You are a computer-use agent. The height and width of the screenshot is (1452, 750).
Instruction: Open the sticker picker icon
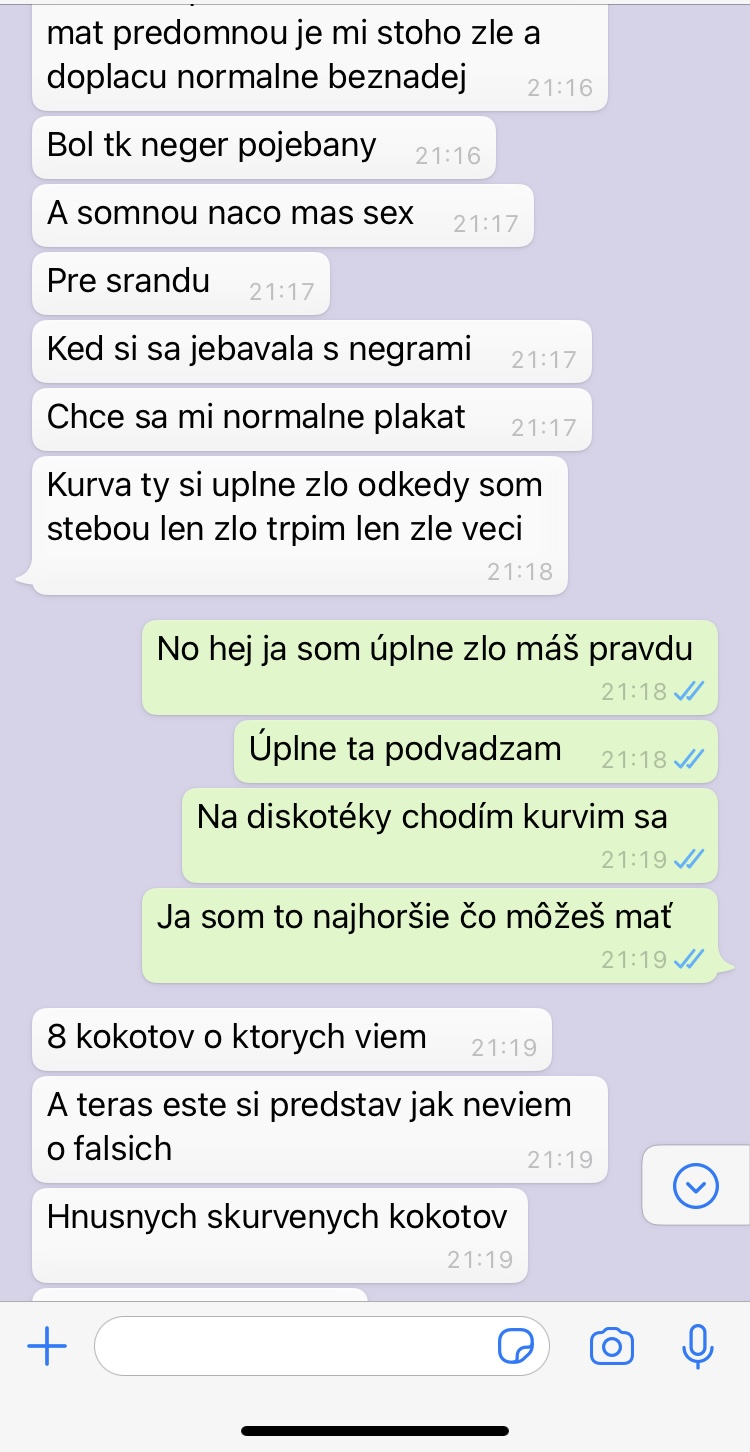[x=516, y=1347]
